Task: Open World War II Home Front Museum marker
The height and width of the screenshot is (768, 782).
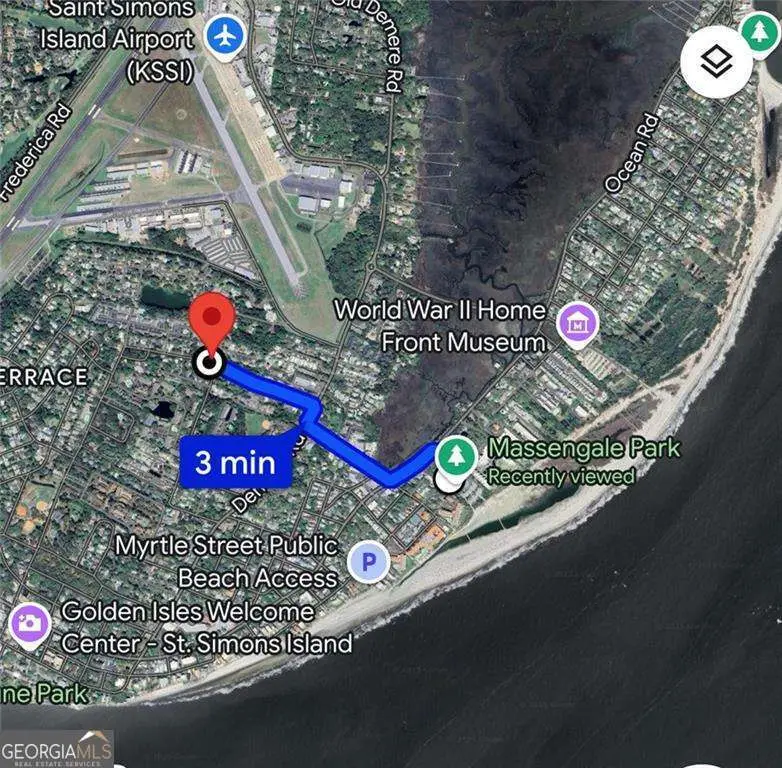Action: pos(577,323)
